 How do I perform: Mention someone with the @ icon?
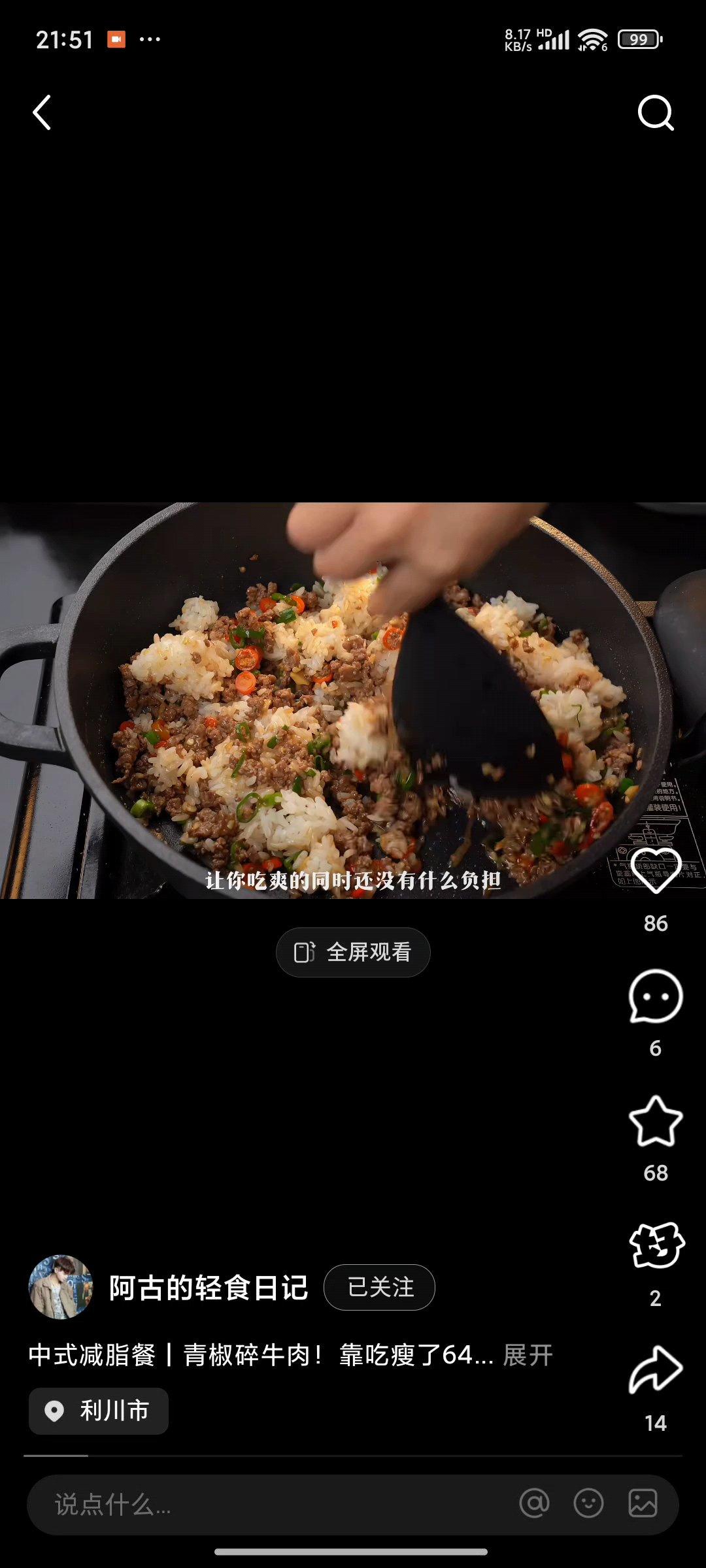[534, 1503]
